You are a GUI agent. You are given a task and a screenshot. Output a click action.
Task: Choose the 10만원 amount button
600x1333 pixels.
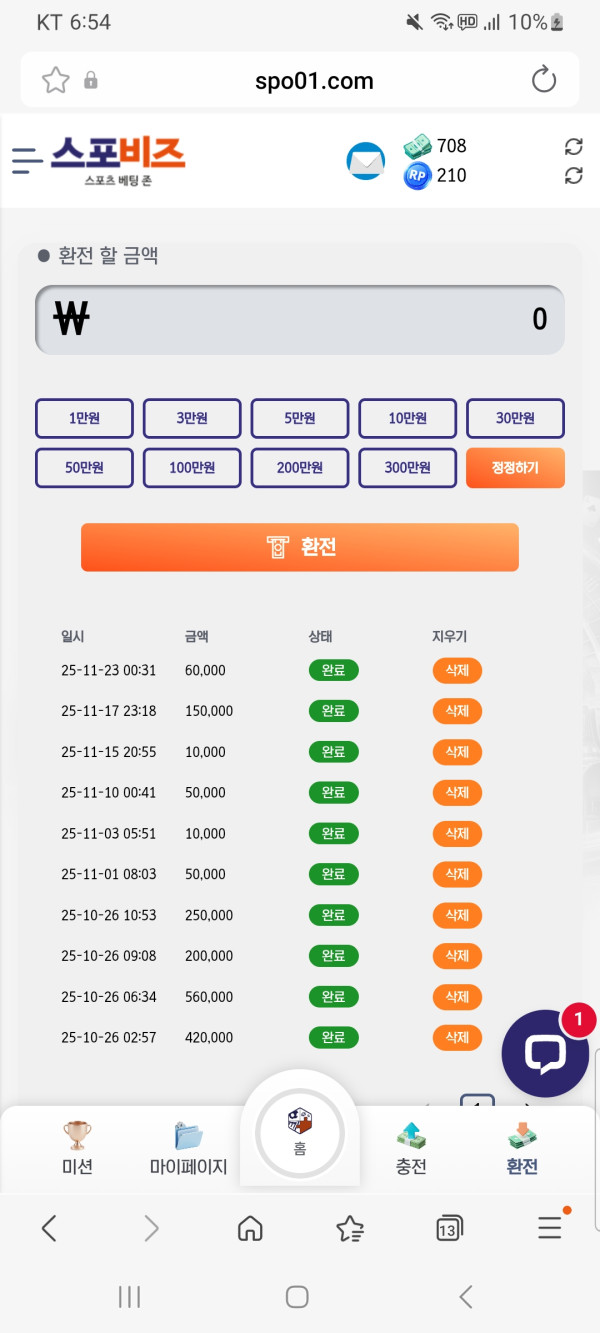(407, 418)
